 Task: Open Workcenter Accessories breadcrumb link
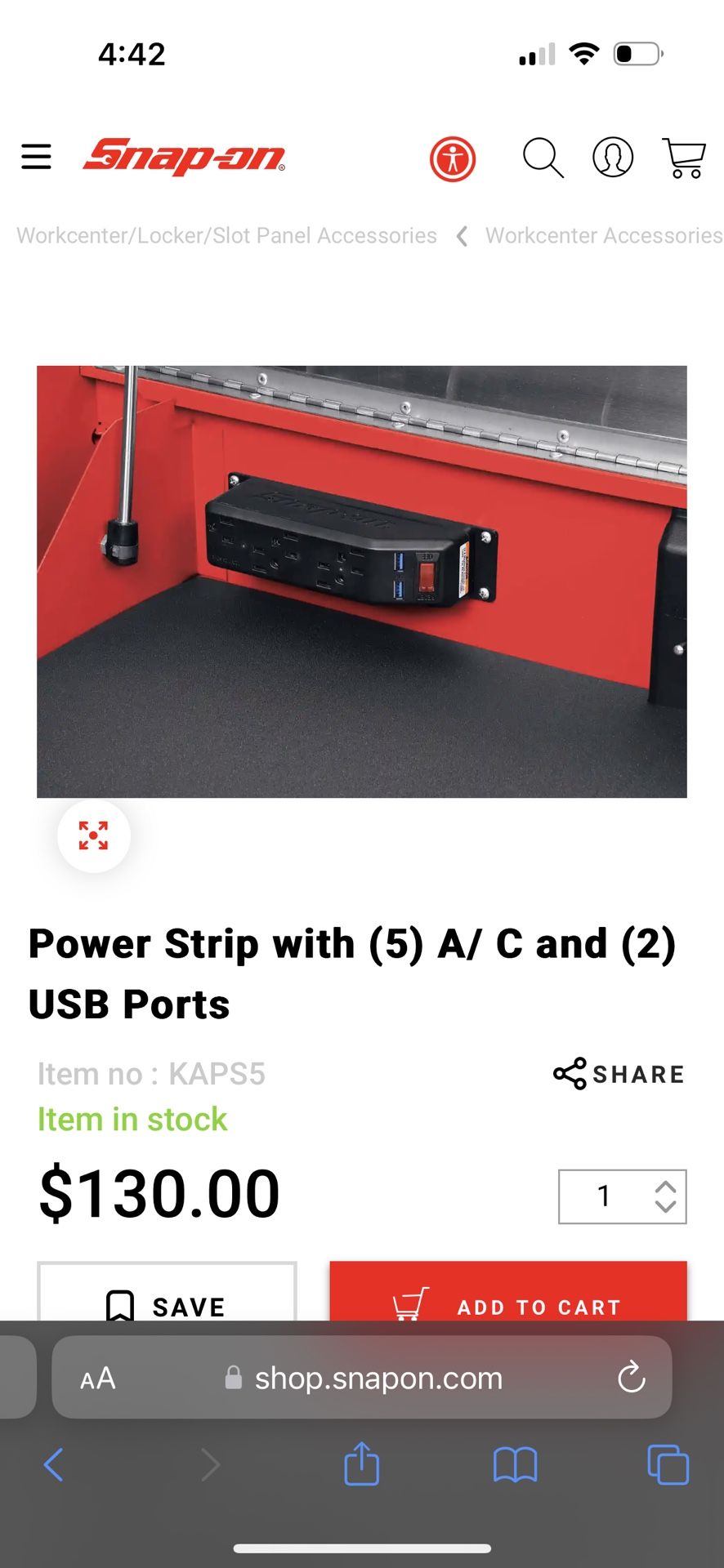click(604, 236)
